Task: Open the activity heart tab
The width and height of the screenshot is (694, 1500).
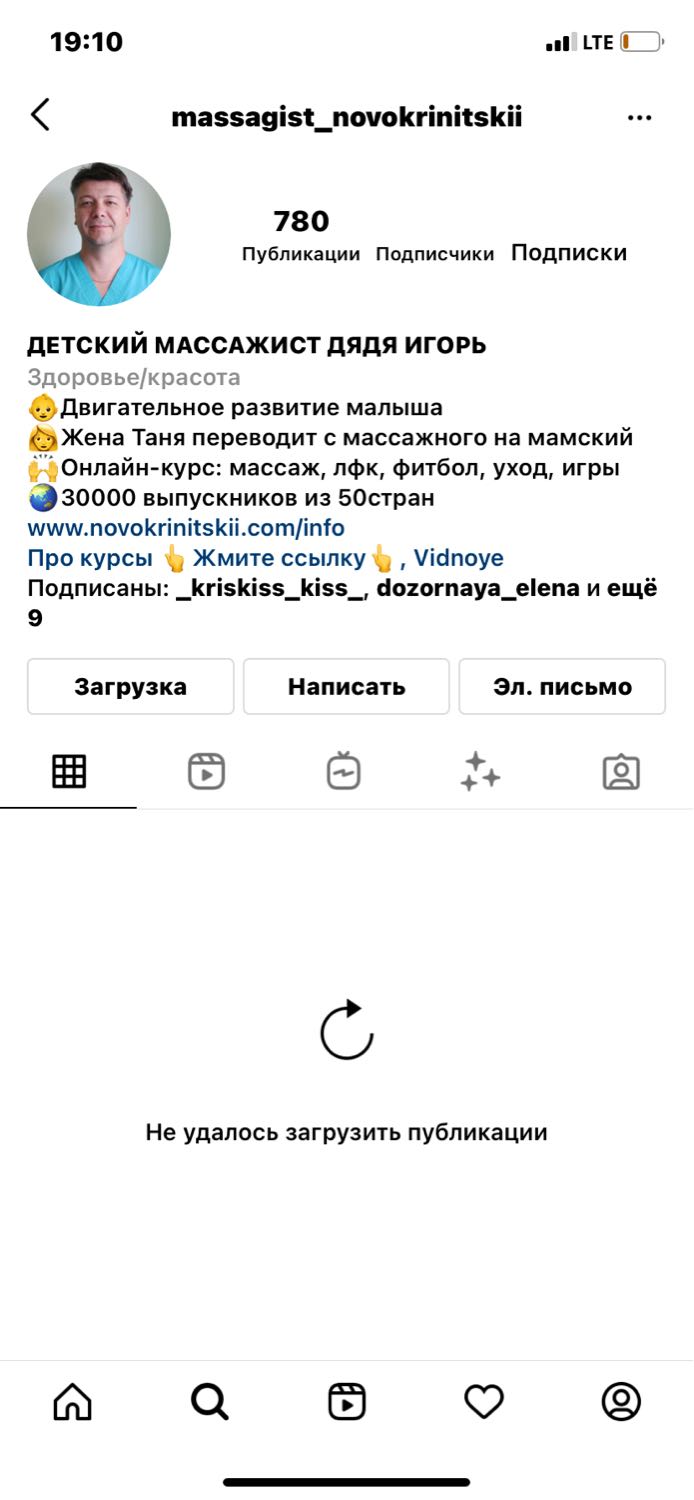Action: 484,1402
